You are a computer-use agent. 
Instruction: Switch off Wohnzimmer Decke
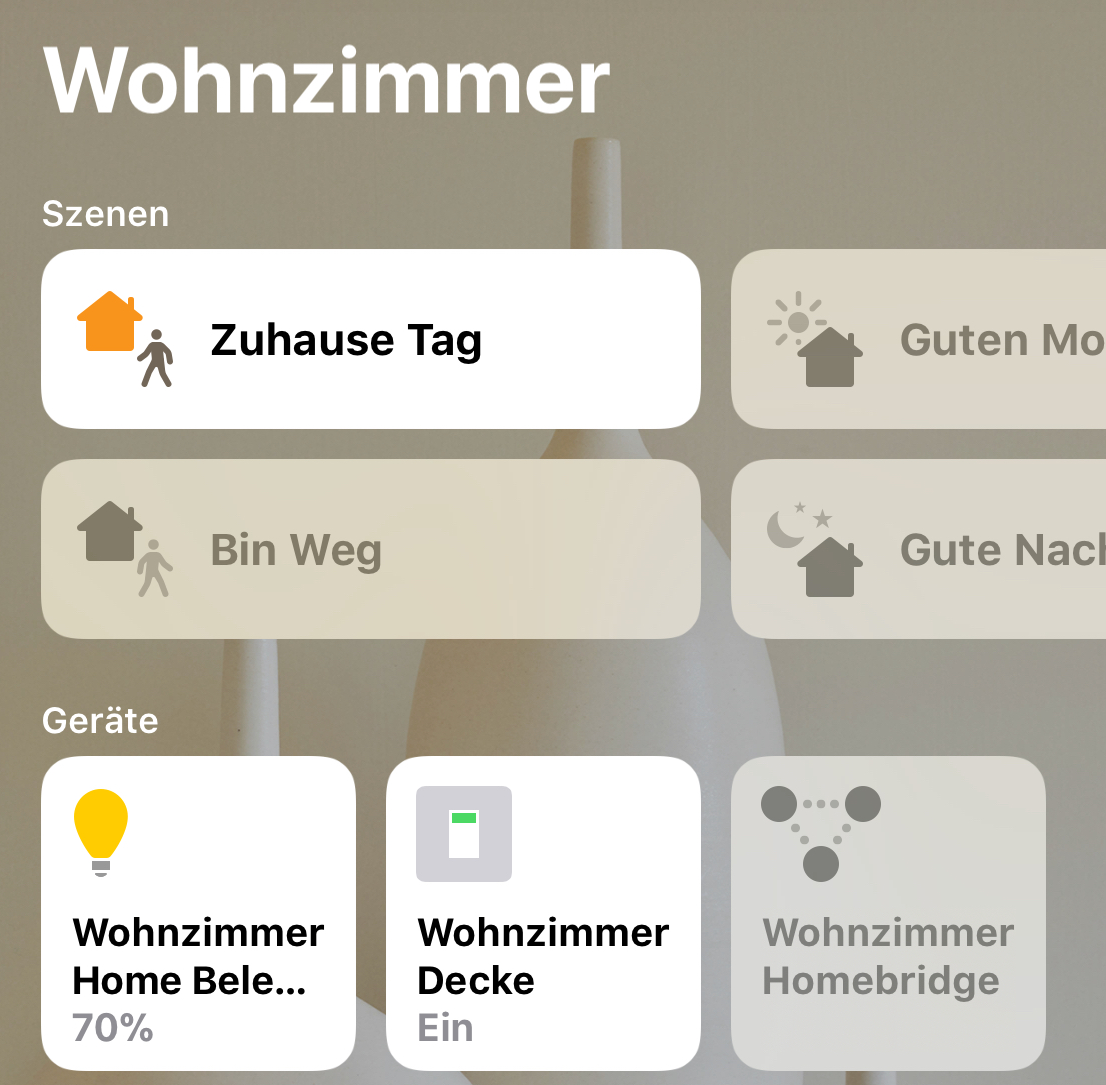[543, 913]
